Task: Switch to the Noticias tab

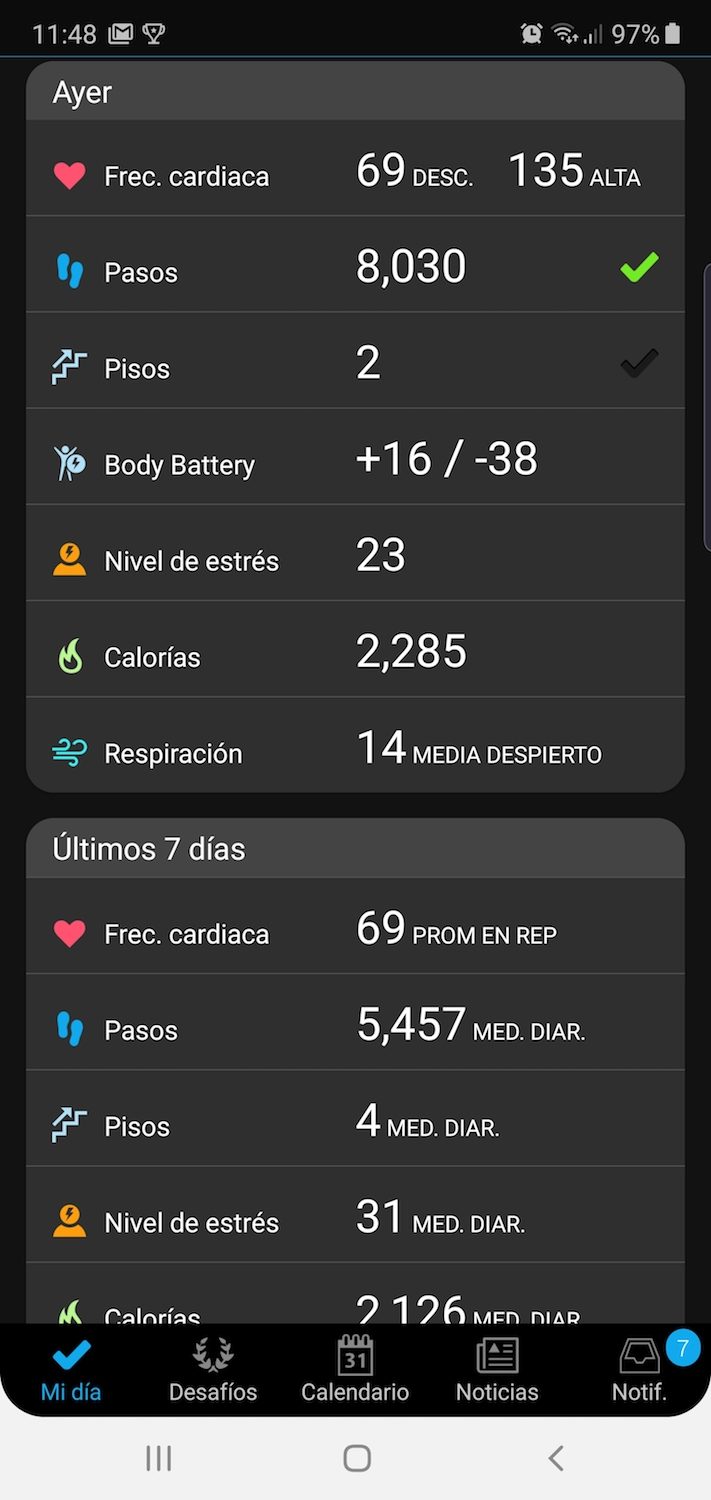Action: click(x=497, y=1370)
